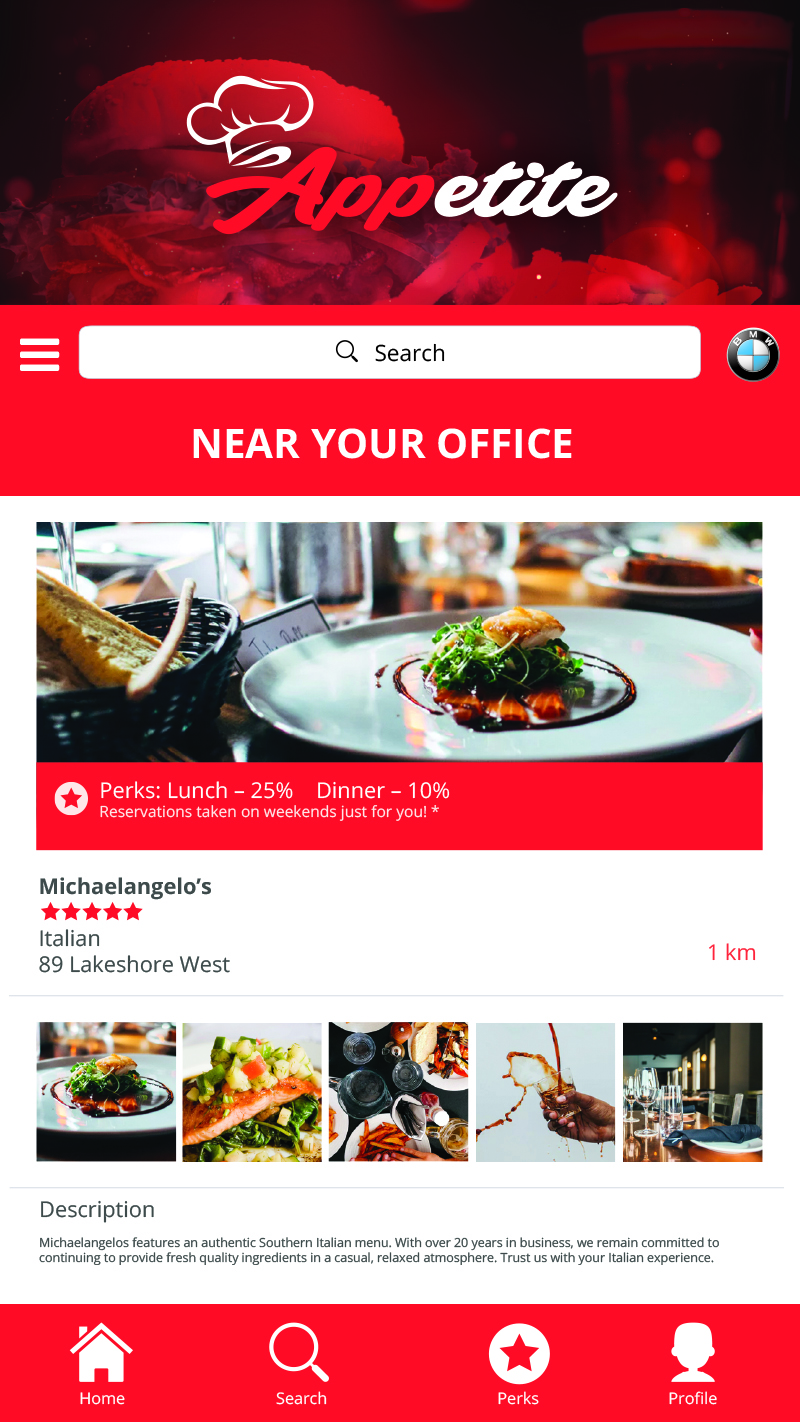The height and width of the screenshot is (1422, 800).
Task: Open the BMW company profile icon
Action: [752, 355]
